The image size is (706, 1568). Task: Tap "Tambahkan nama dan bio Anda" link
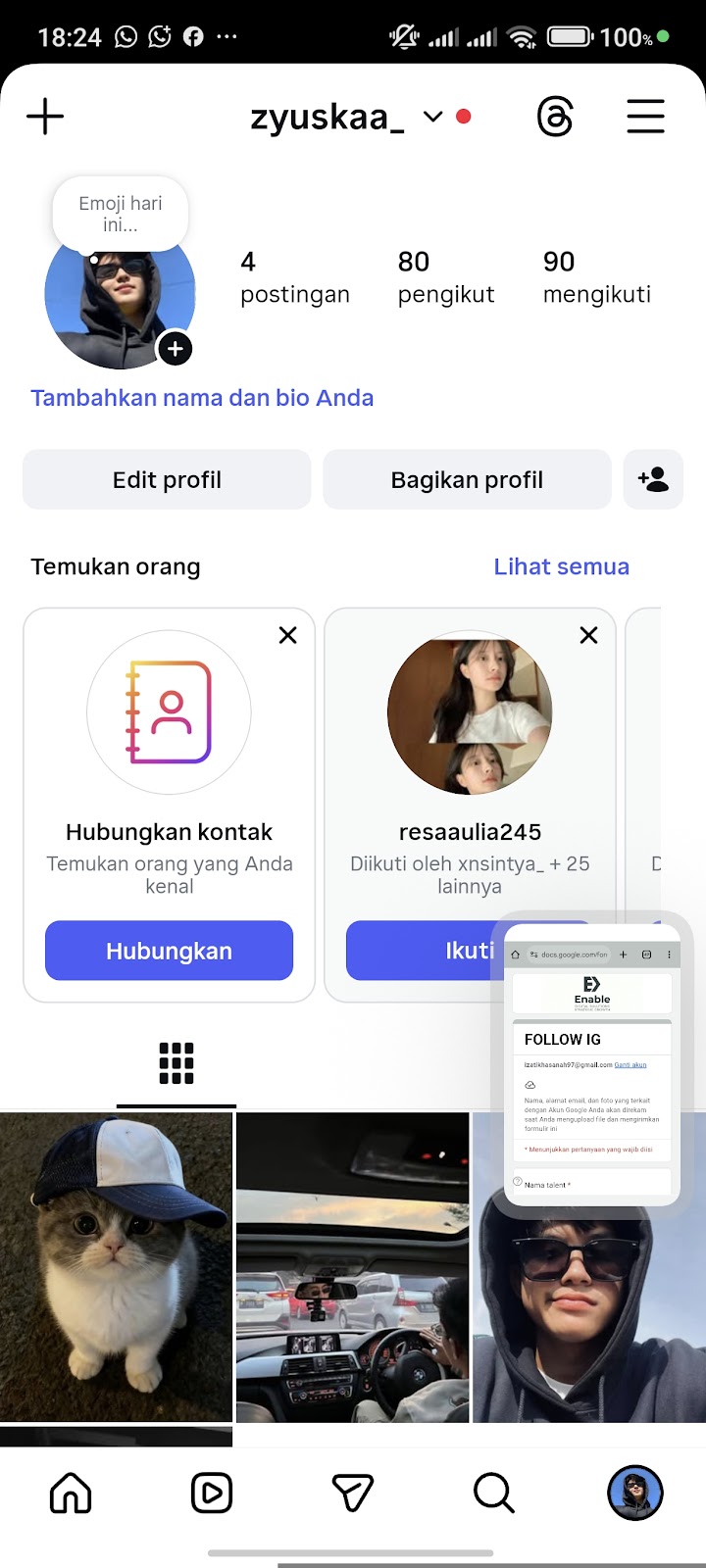pyautogui.click(x=202, y=398)
